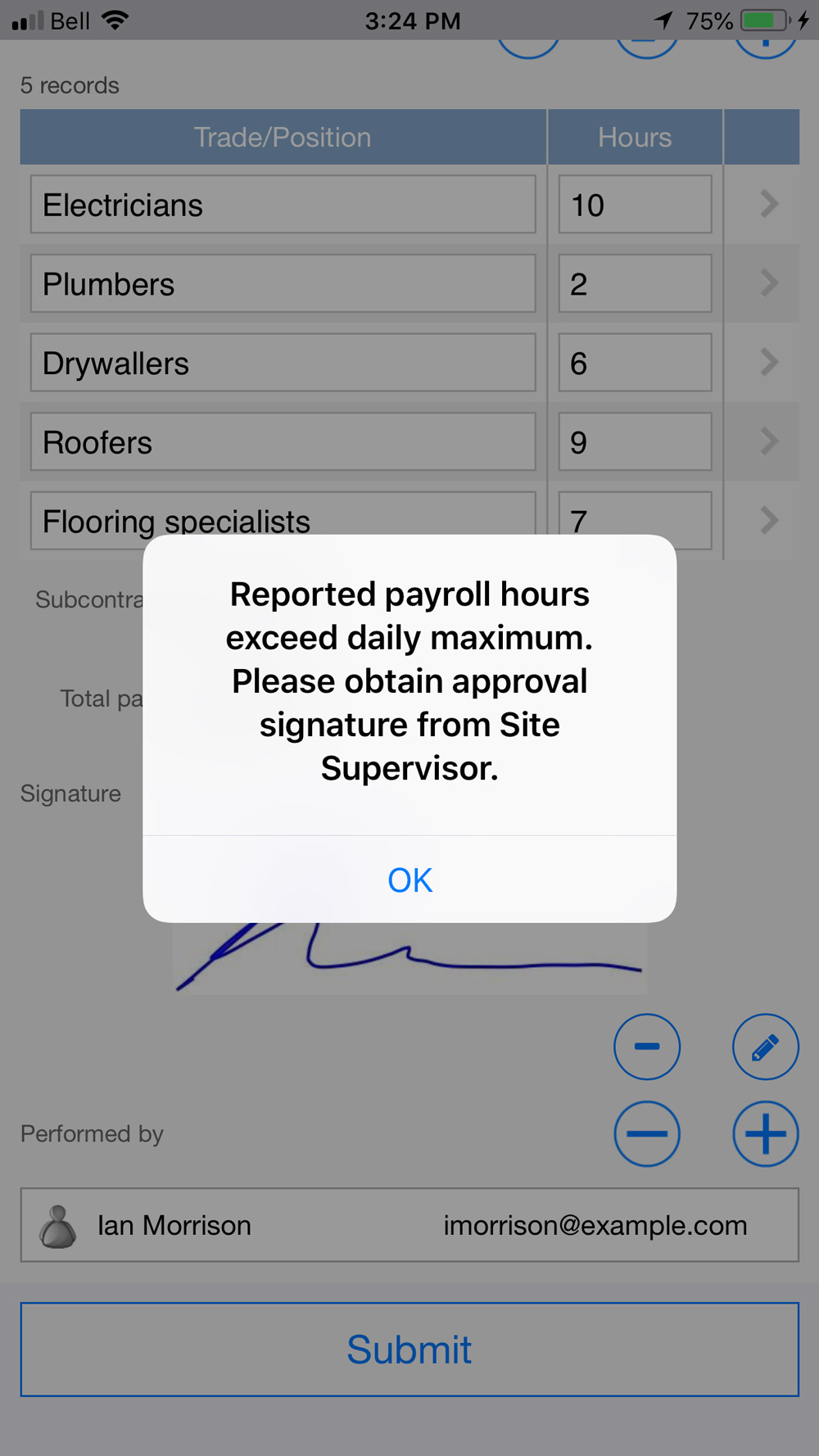Open the Flooring specialists row chevron
Viewport: 819px width, 1456px height.
point(768,519)
